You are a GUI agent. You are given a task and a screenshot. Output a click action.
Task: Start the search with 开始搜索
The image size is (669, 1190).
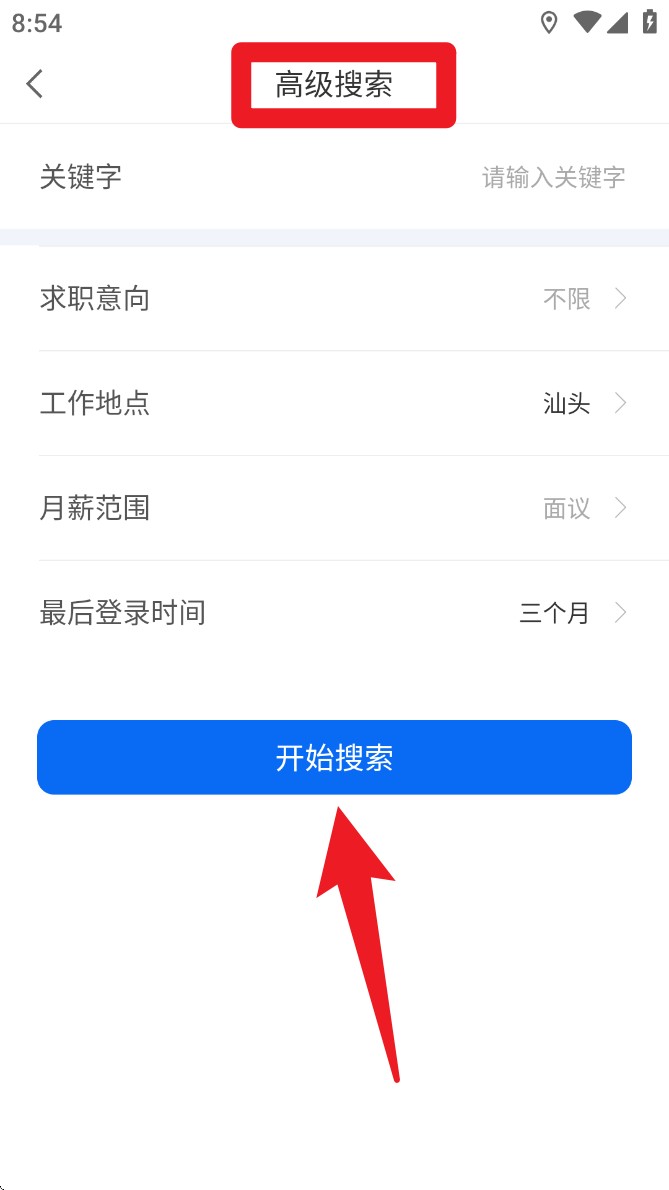334,758
